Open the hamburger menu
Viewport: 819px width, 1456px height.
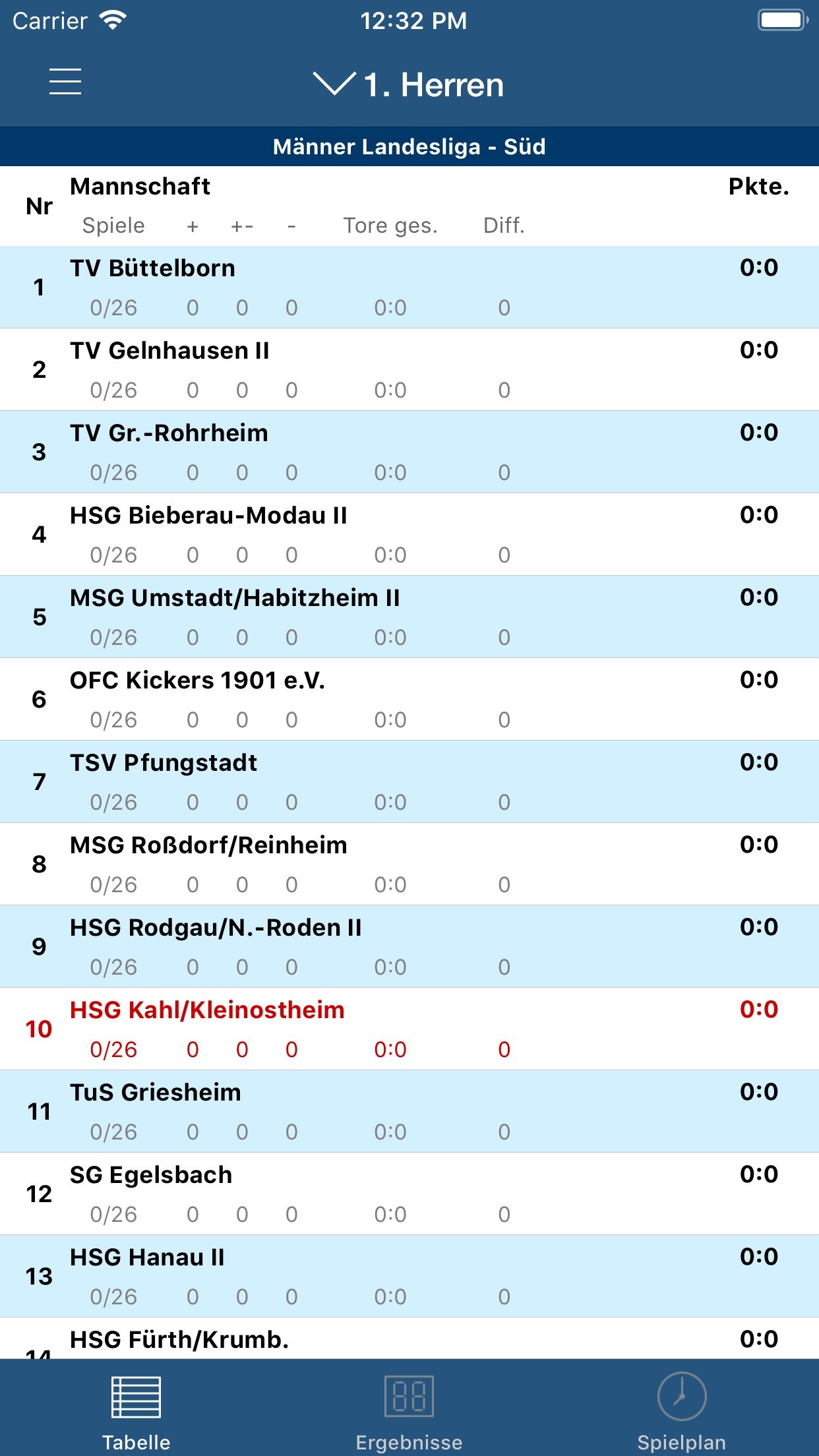pos(65,82)
